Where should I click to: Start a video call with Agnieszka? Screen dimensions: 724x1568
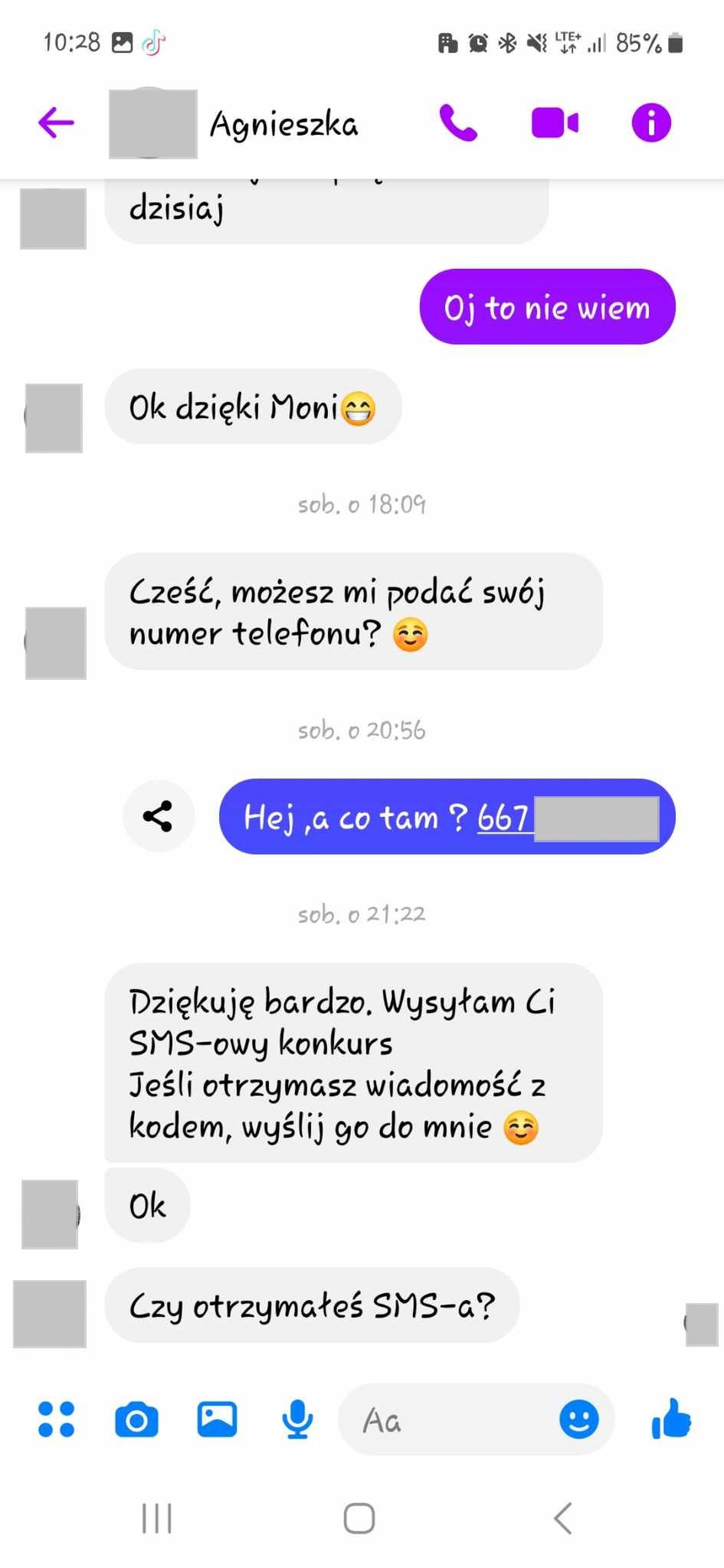tap(555, 123)
